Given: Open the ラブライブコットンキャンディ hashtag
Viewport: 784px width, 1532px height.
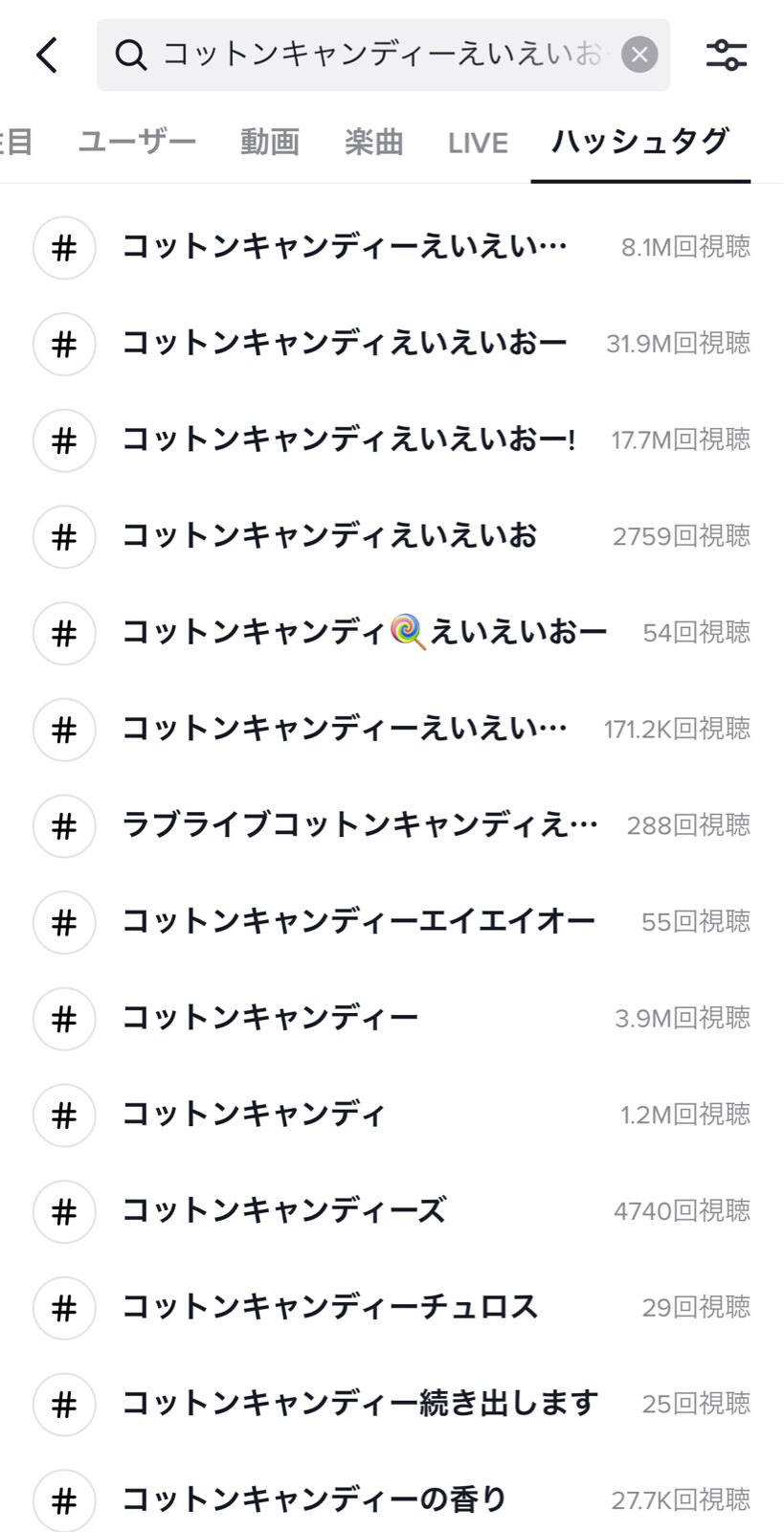Looking at the screenshot, I should click(x=392, y=825).
